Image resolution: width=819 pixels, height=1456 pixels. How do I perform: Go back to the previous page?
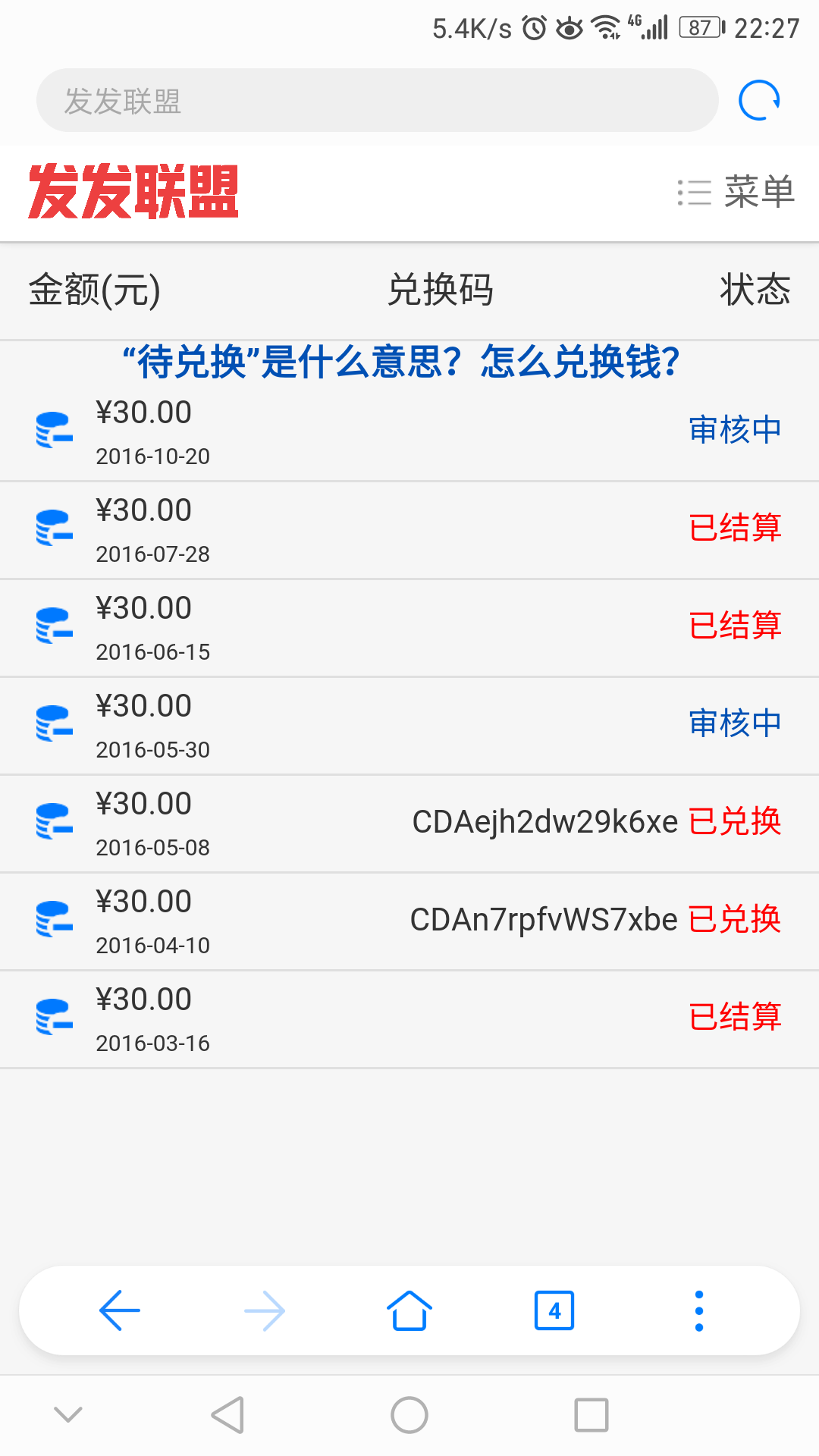tap(120, 1310)
